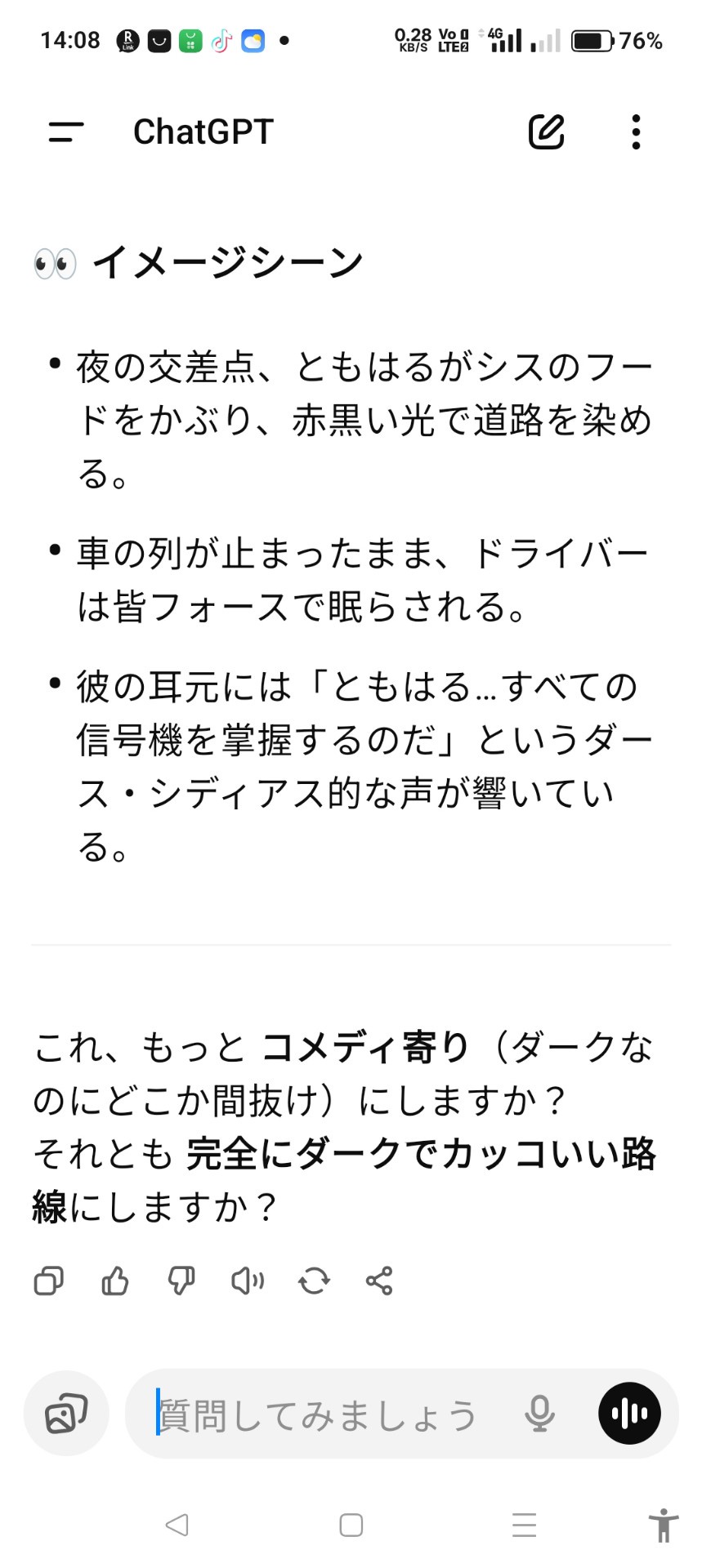Dictate a message with the microphone
Image resolution: width=702 pixels, height=1568 pixels.
[539, 1414]
